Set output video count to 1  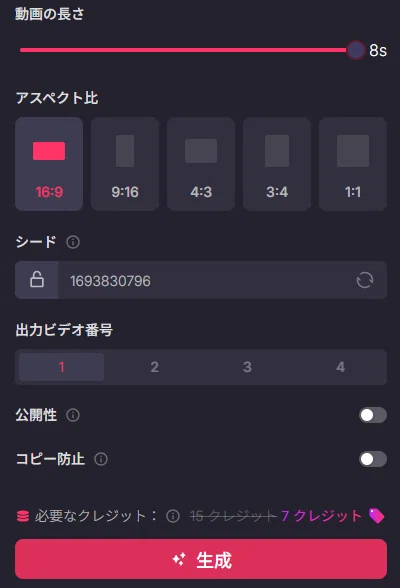click(x=61, y=367)
